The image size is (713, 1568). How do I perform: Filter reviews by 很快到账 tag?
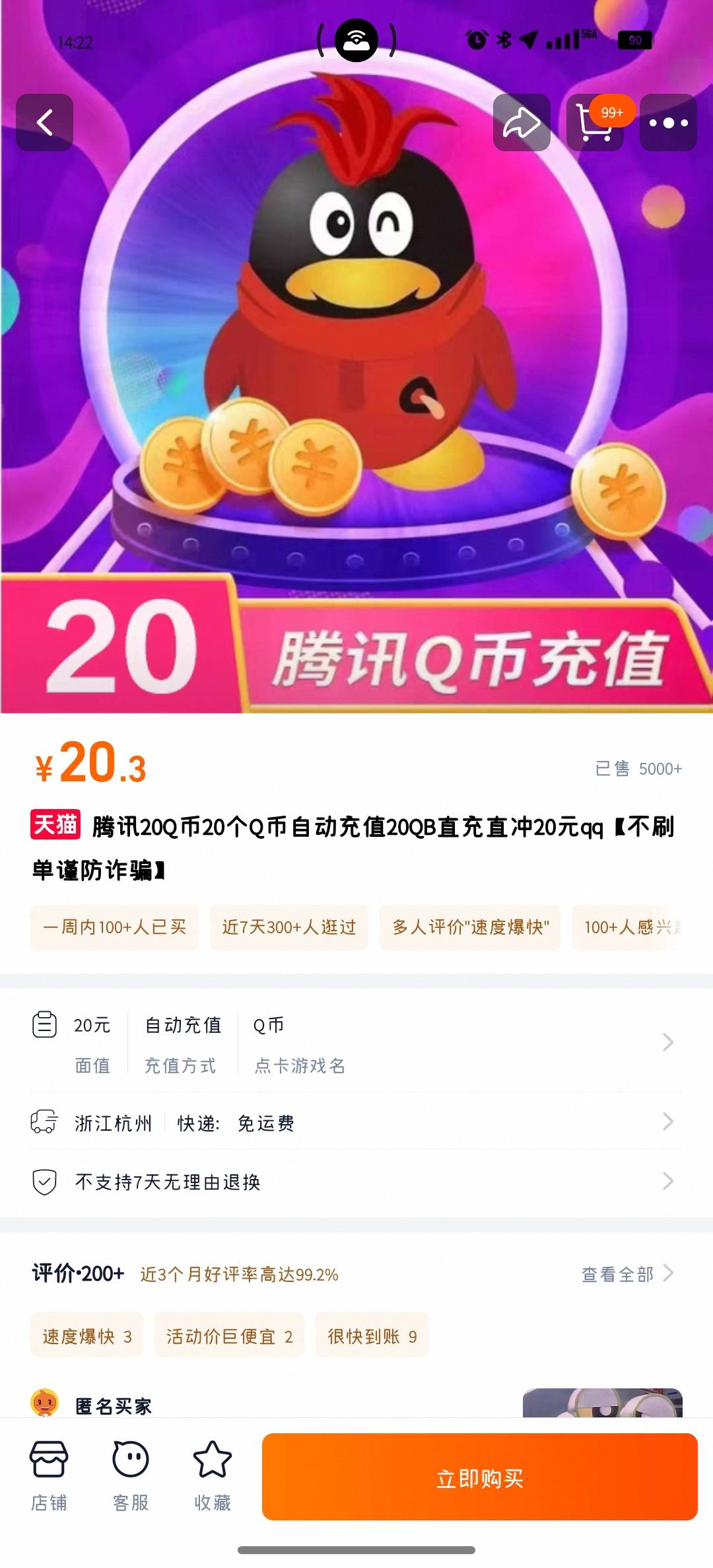pyautogui.click(x=372, y=1336)
